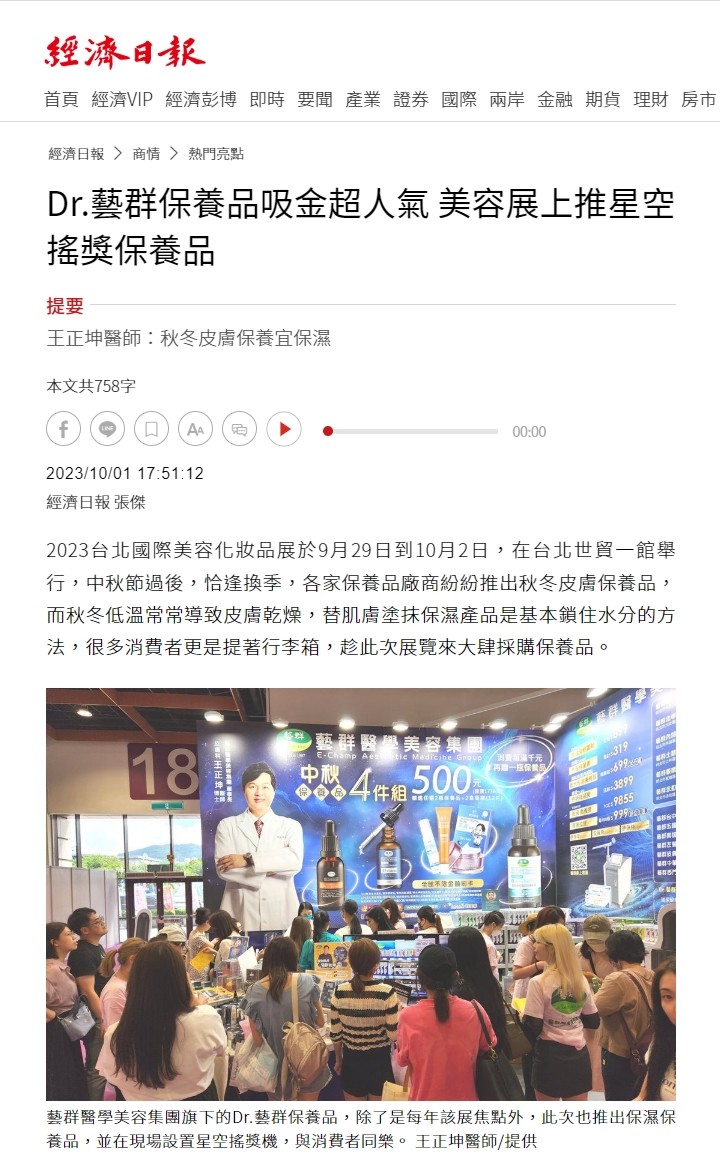Open 即時 news tab
The height and width of the screenshot is (1166, 720).
pyautogui.click(x=267, y=99)
